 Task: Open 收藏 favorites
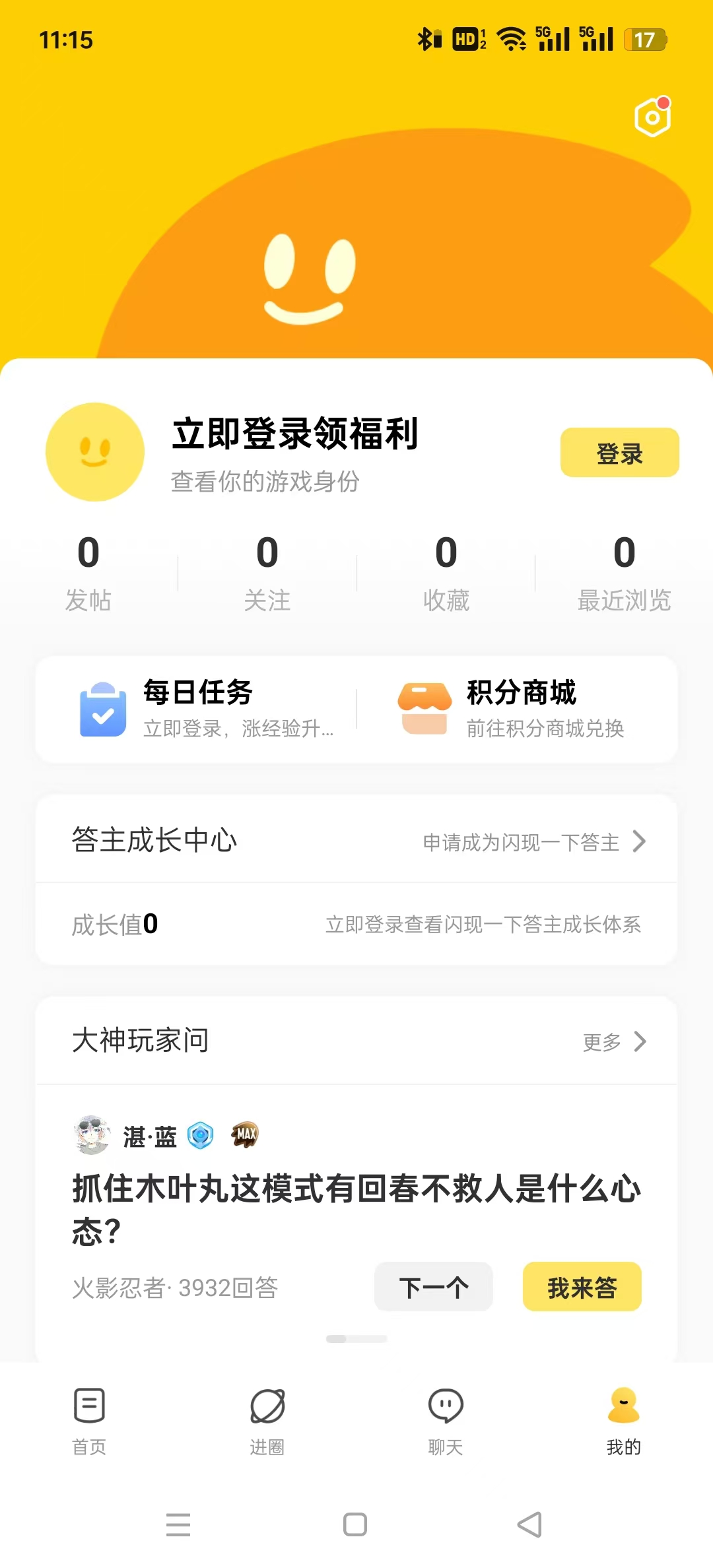446,572
